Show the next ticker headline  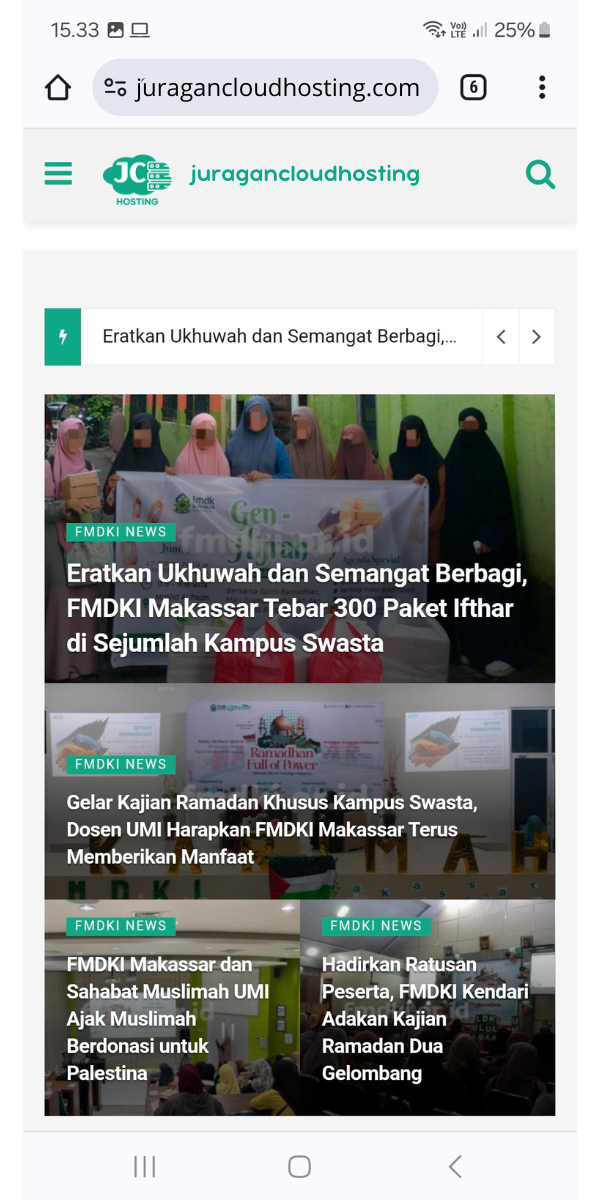click(536, 337)
